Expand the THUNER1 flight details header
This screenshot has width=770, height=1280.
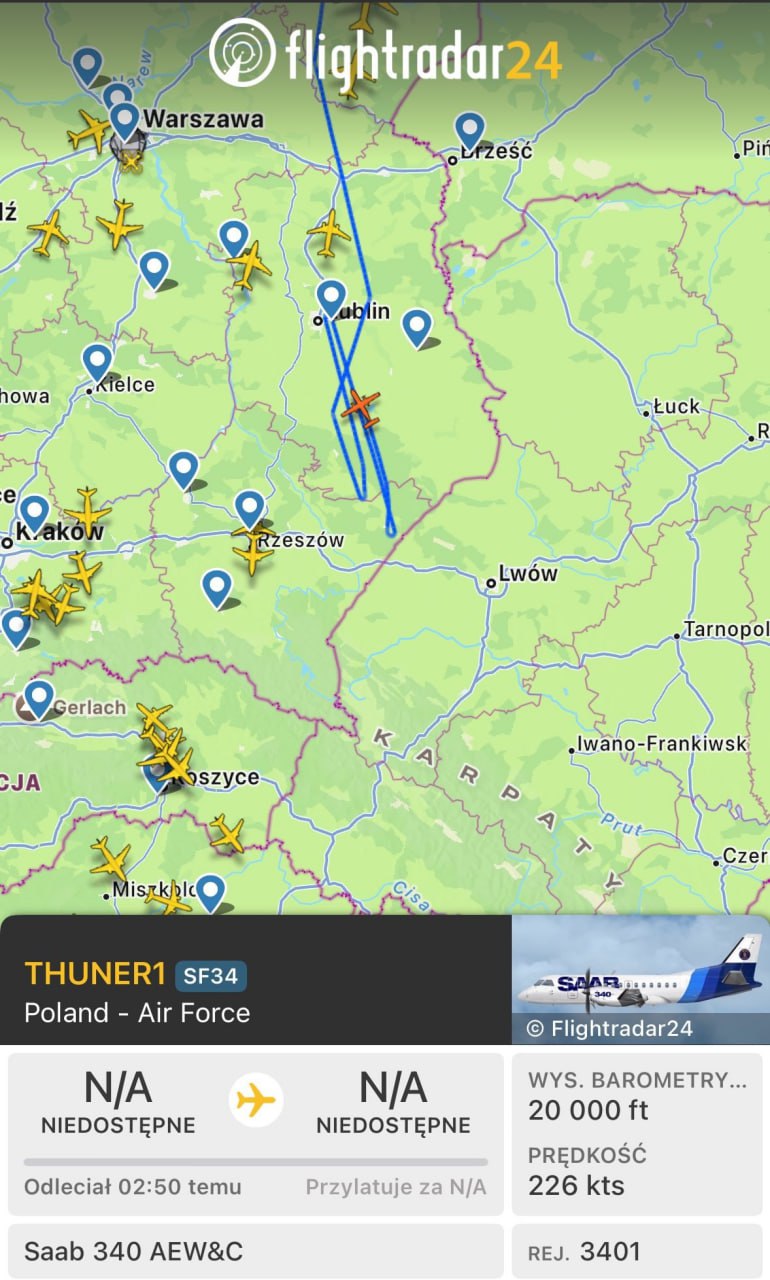[x=256, y=992]
